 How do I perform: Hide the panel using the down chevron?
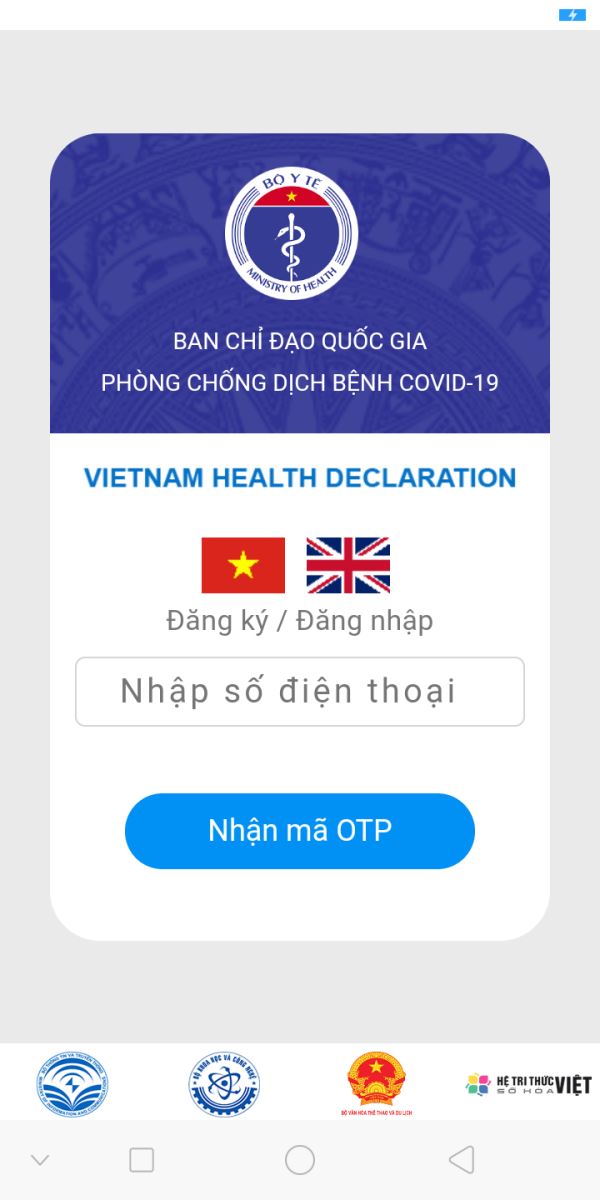(40, 1160)
